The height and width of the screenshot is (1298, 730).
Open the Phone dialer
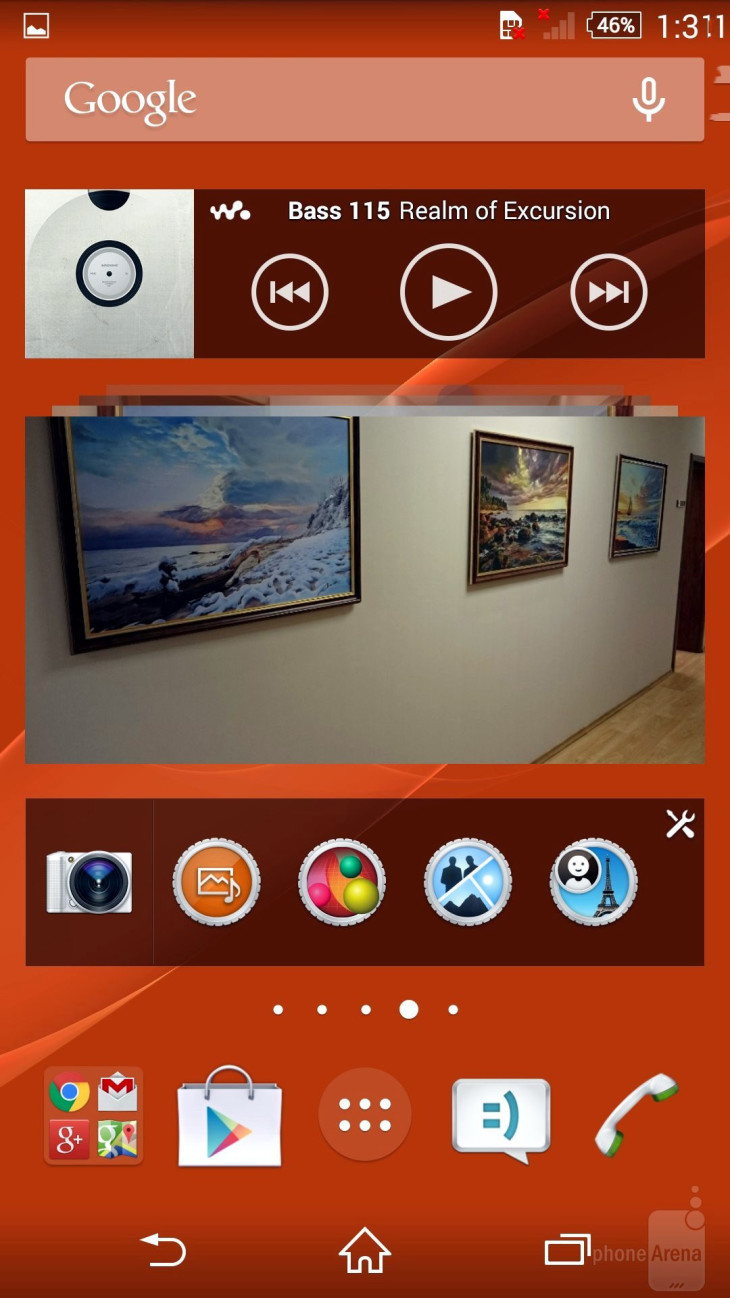637,1116
